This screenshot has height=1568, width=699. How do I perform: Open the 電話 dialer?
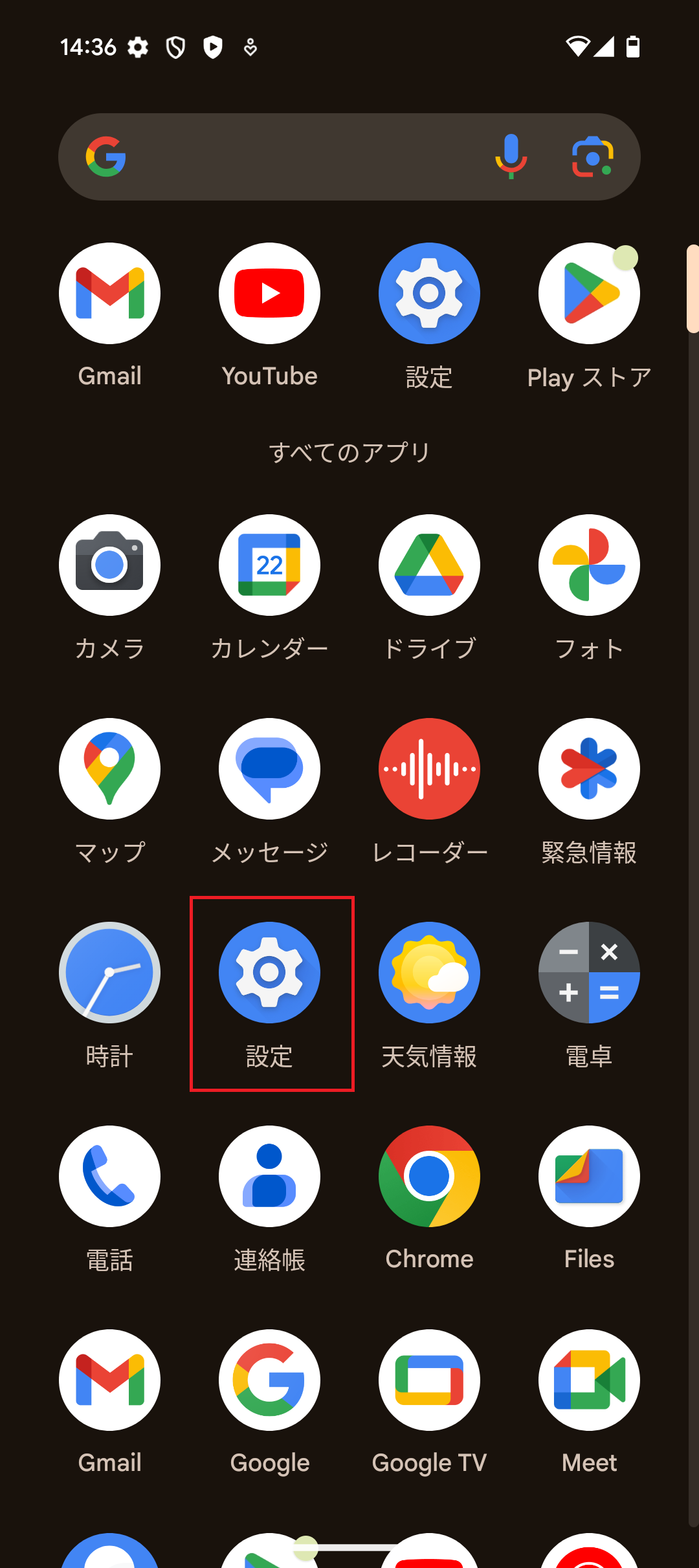coord(109,1176)
